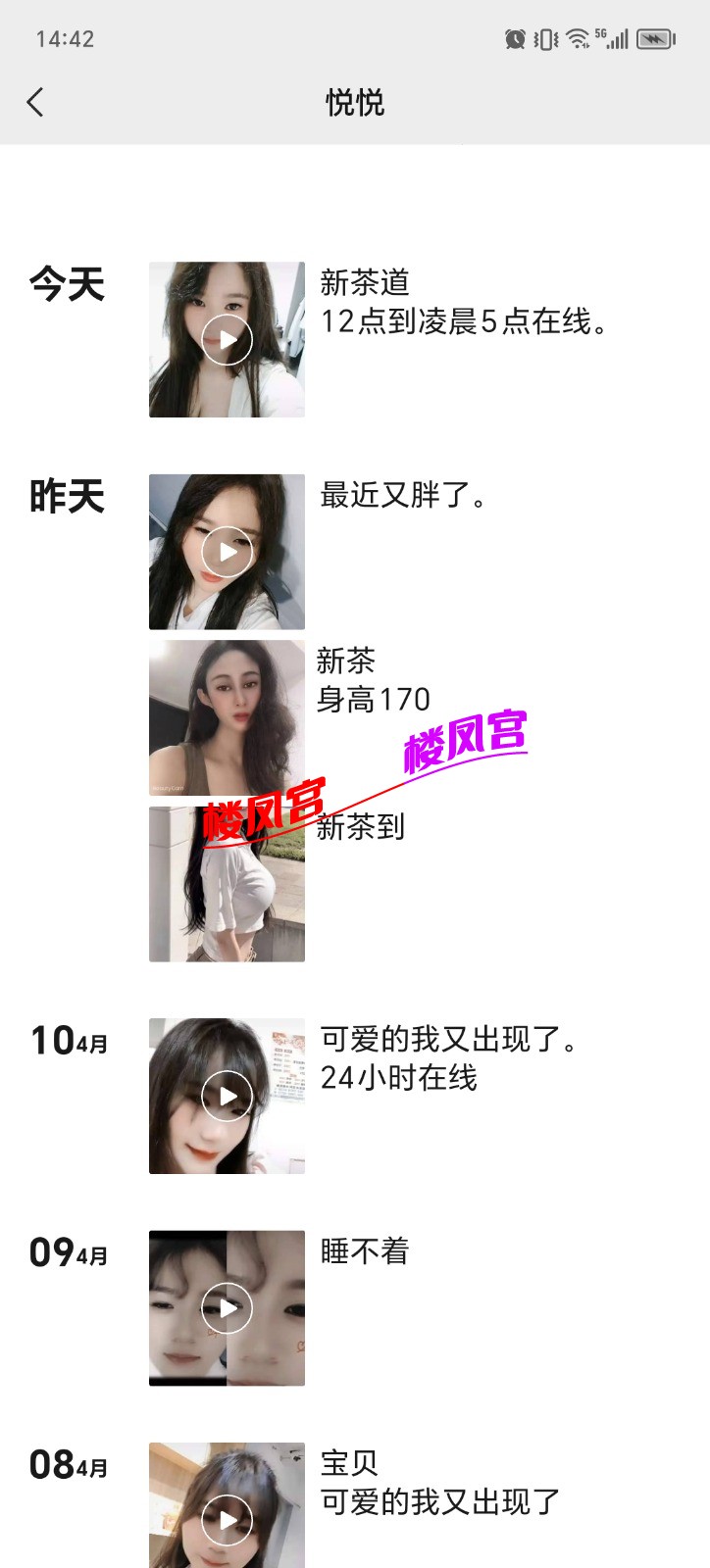Open the April 09 video 睡不着
Viewport: 710px width, 1568px height.
pyautogui.click(x=227, y=1308)
